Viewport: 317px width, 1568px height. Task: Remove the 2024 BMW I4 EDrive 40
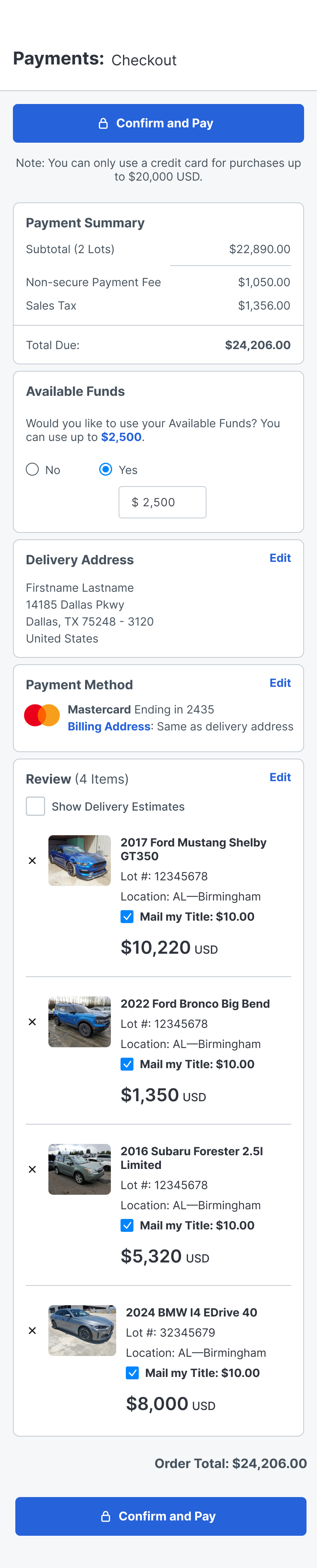tap(32, 1331)
